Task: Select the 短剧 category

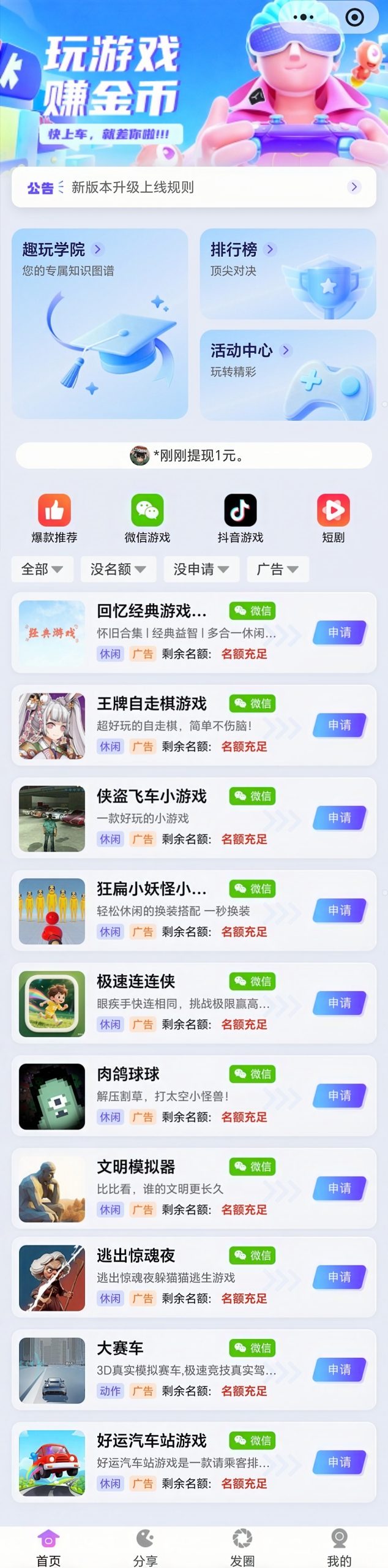Action: 334,518
